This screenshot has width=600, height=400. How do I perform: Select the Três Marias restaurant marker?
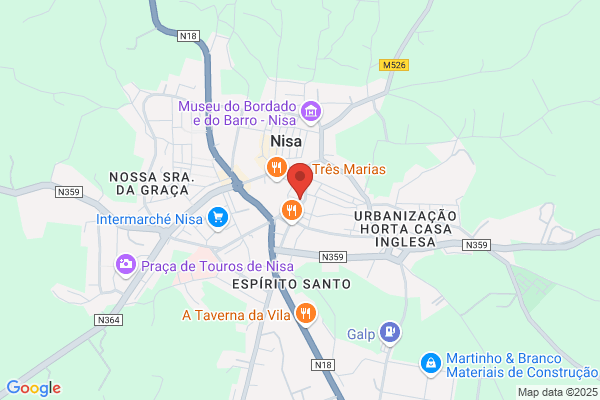tap(277, 168)
